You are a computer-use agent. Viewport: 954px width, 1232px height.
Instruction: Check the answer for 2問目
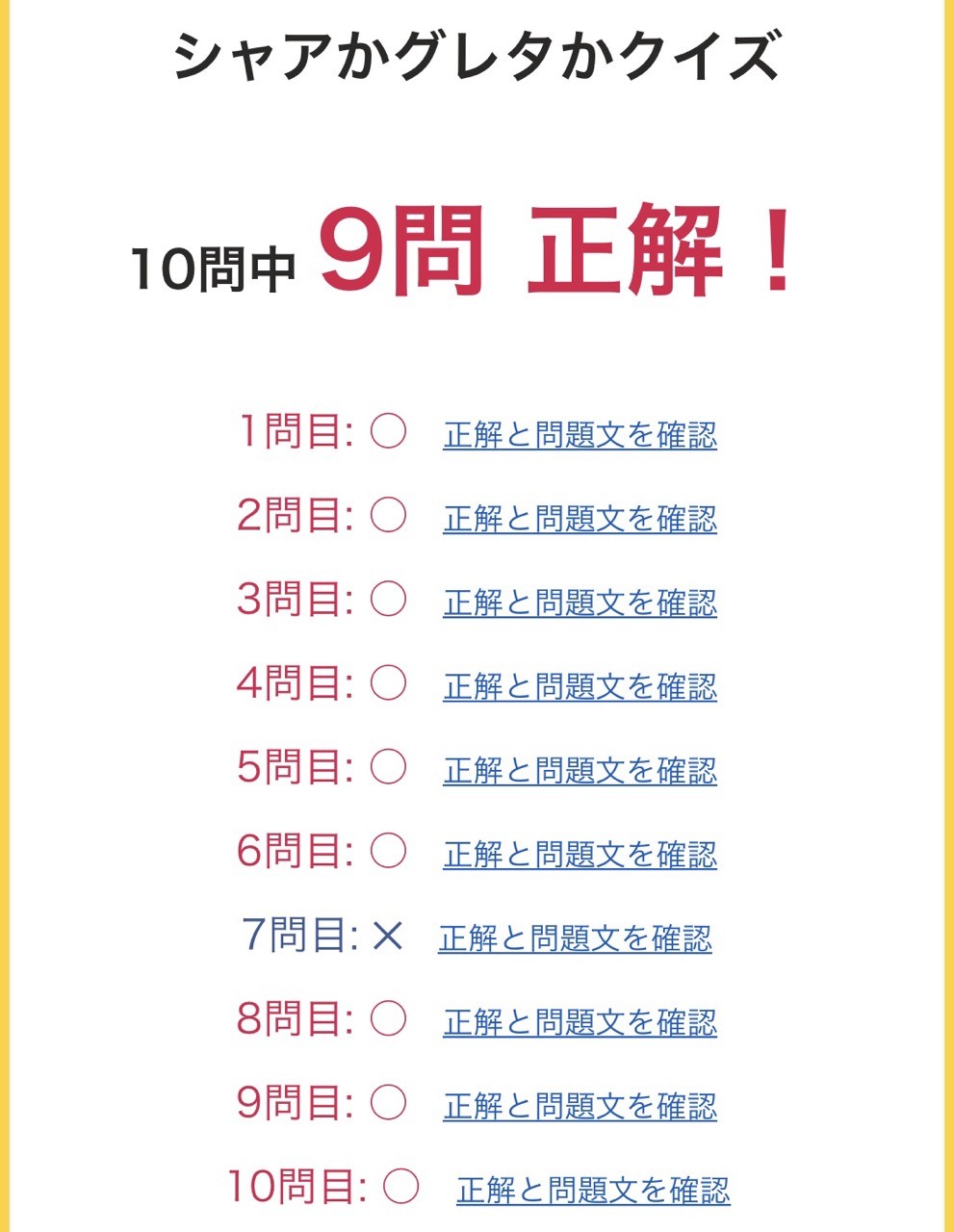[580, 519]
